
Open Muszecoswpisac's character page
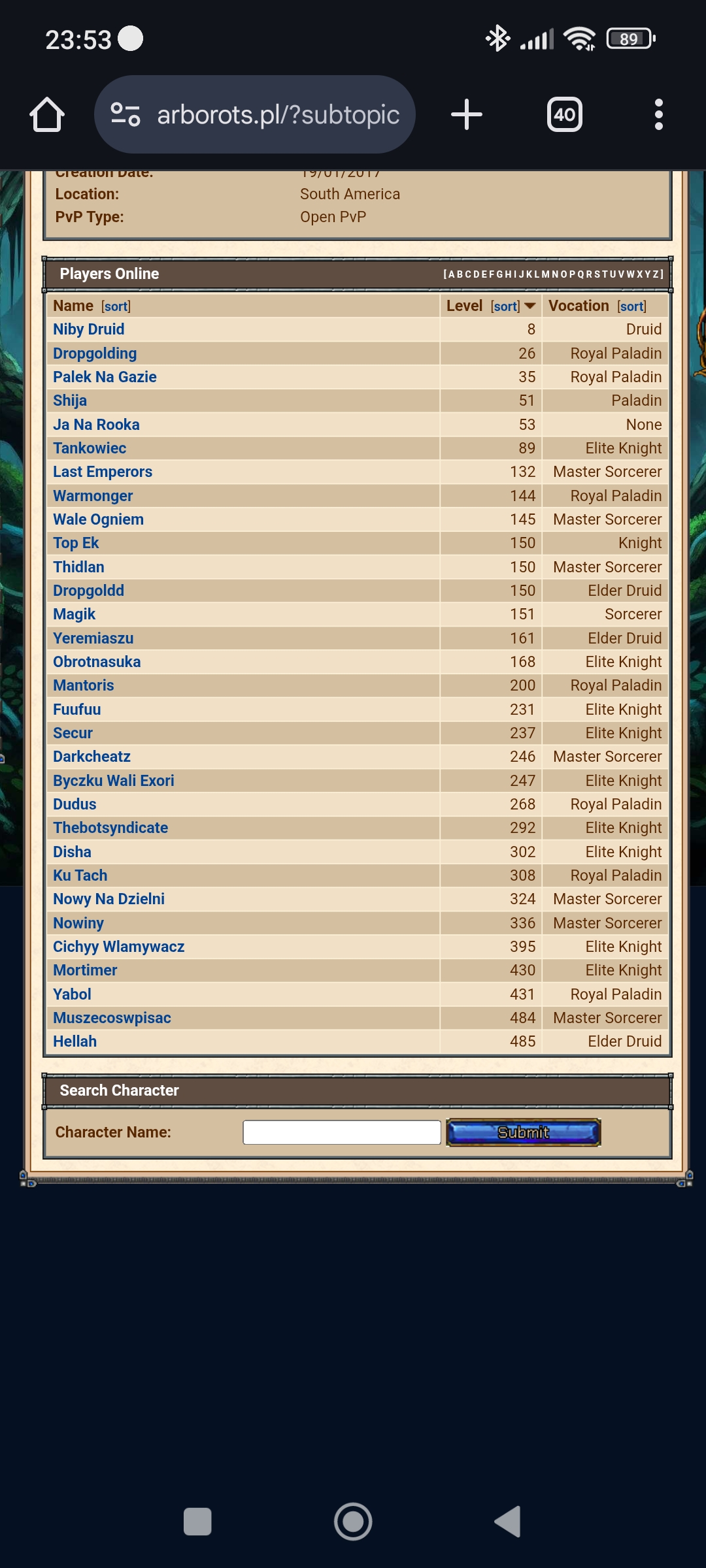112,1018
